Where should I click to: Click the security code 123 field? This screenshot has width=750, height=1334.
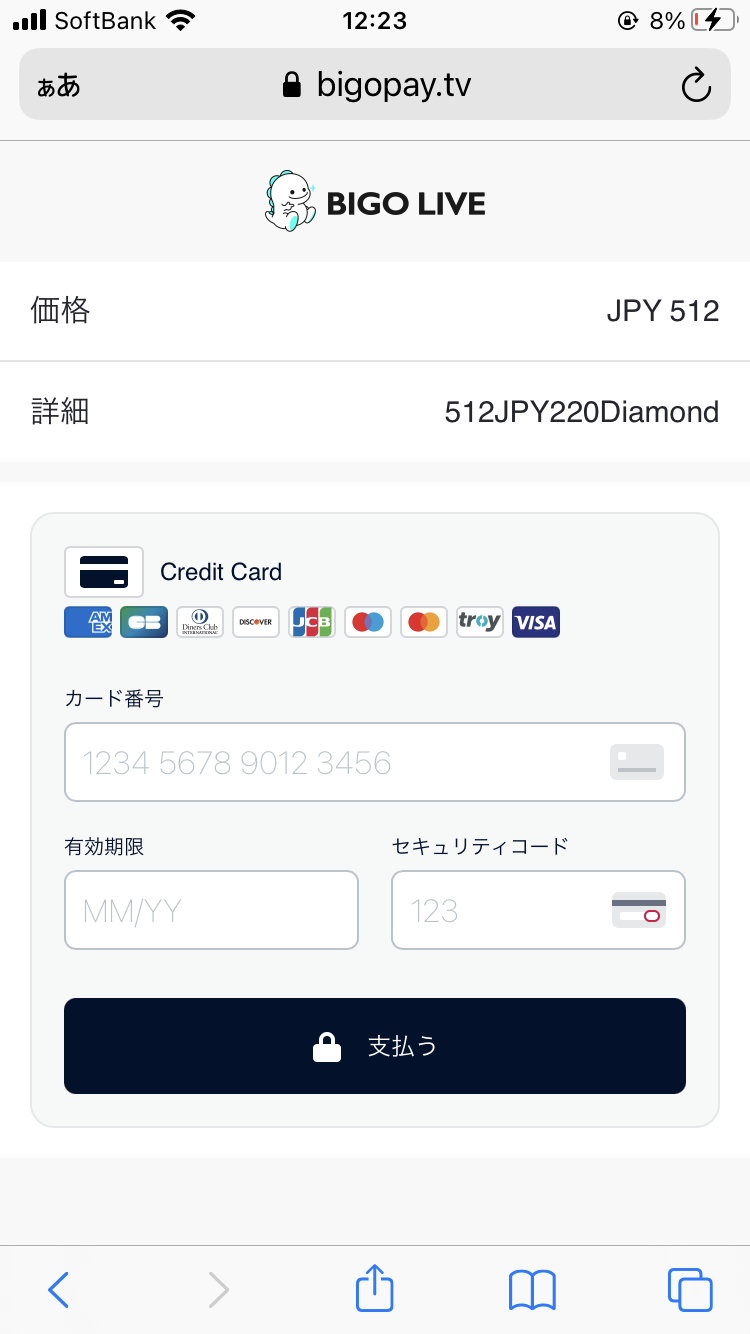[x=500, y=910]
